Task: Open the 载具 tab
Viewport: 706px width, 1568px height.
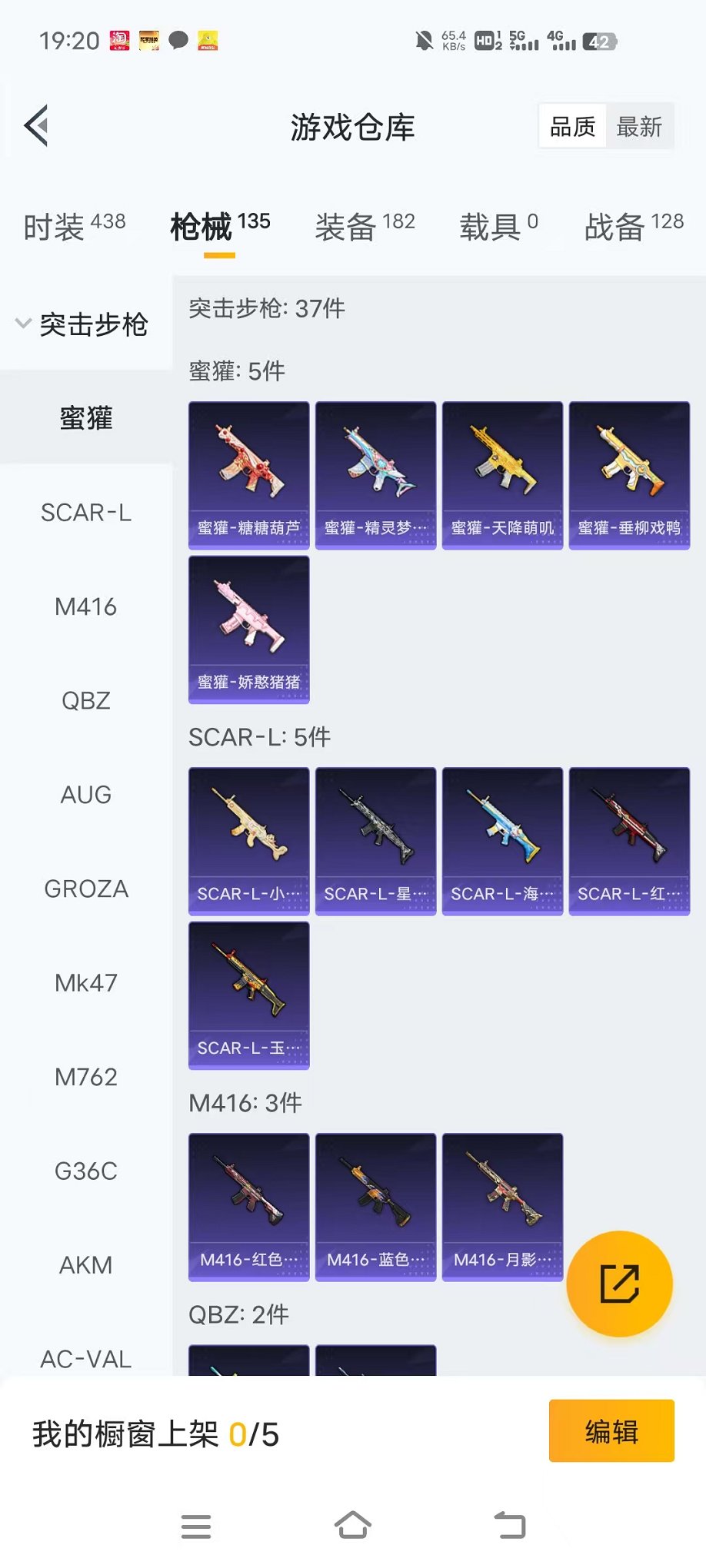Action: [498, 226]
